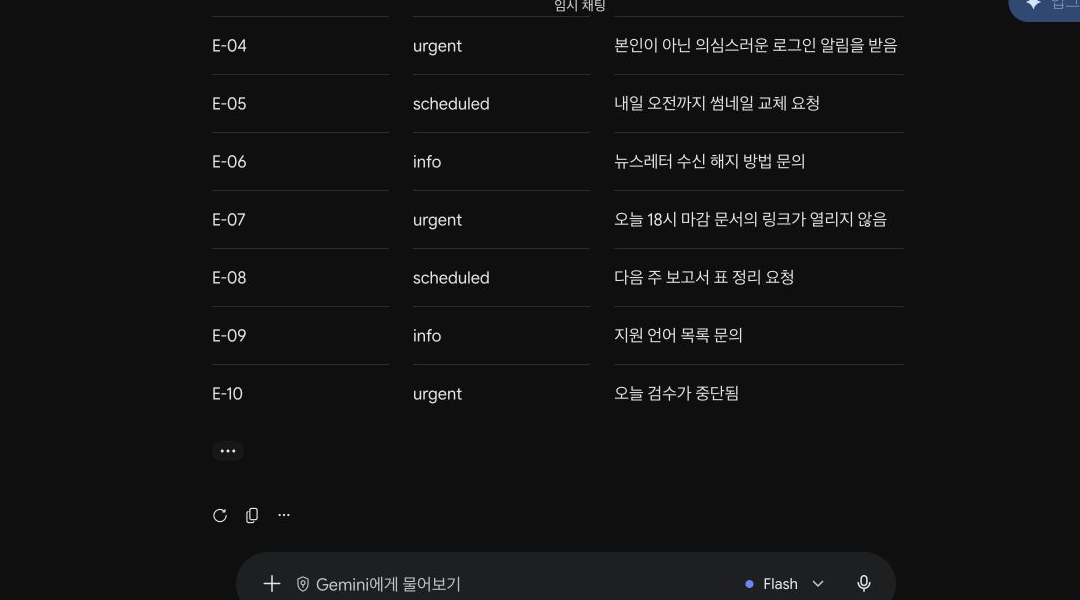Viewport: 1080px width, 600px height.
Task: Tap the plus icon to attach a file
Action: [x=272, y=584]
